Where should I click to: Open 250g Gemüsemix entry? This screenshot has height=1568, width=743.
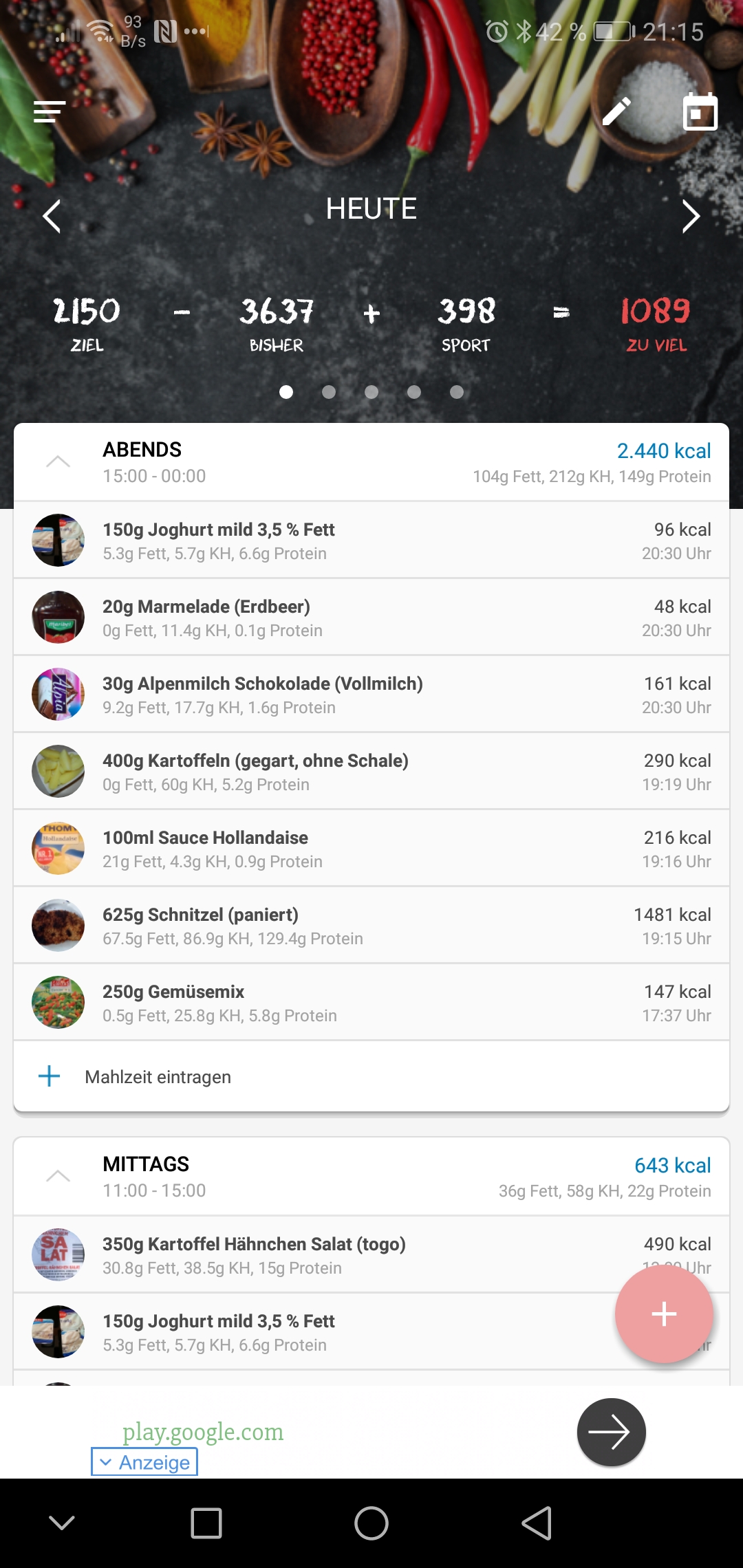(371, 1003)
